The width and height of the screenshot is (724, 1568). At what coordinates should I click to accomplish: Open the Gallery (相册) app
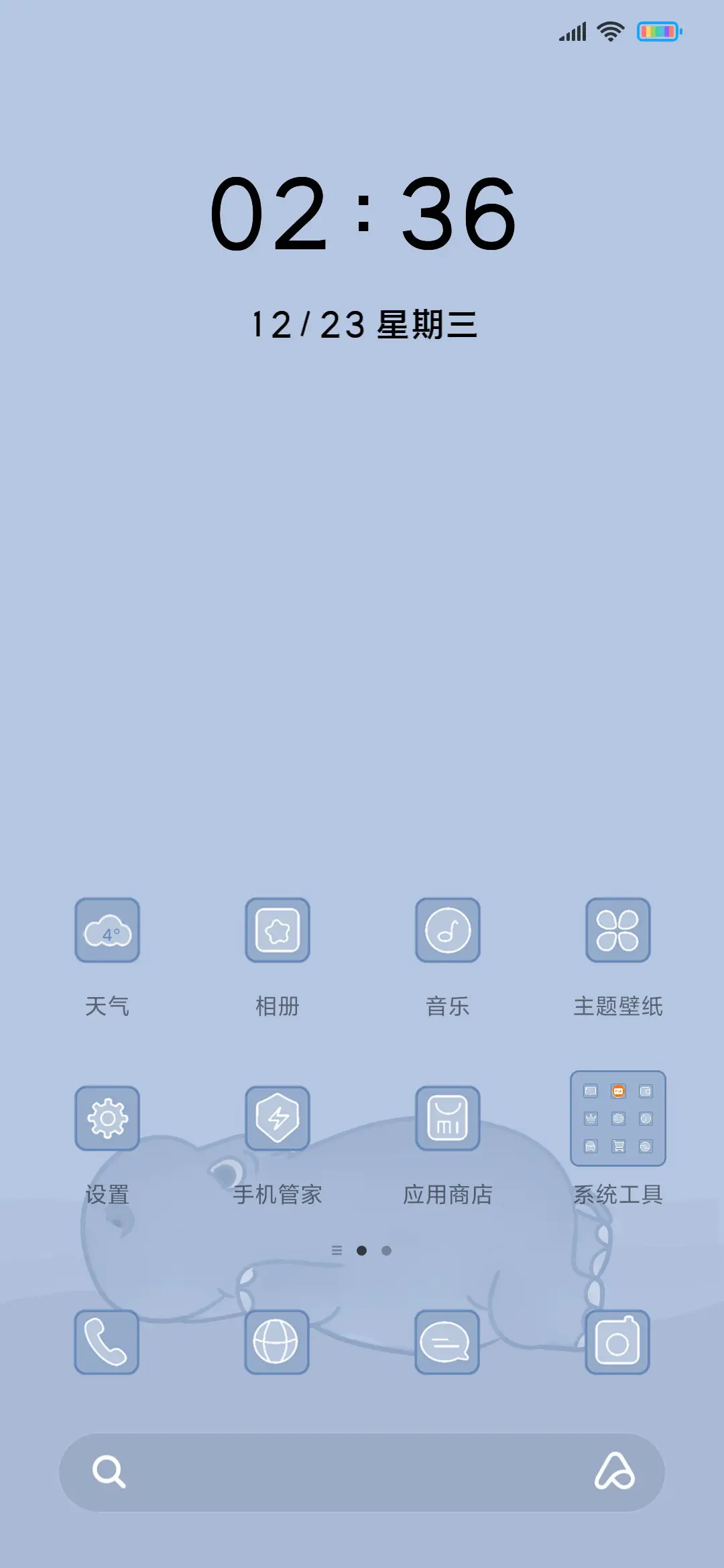point(278,931)
